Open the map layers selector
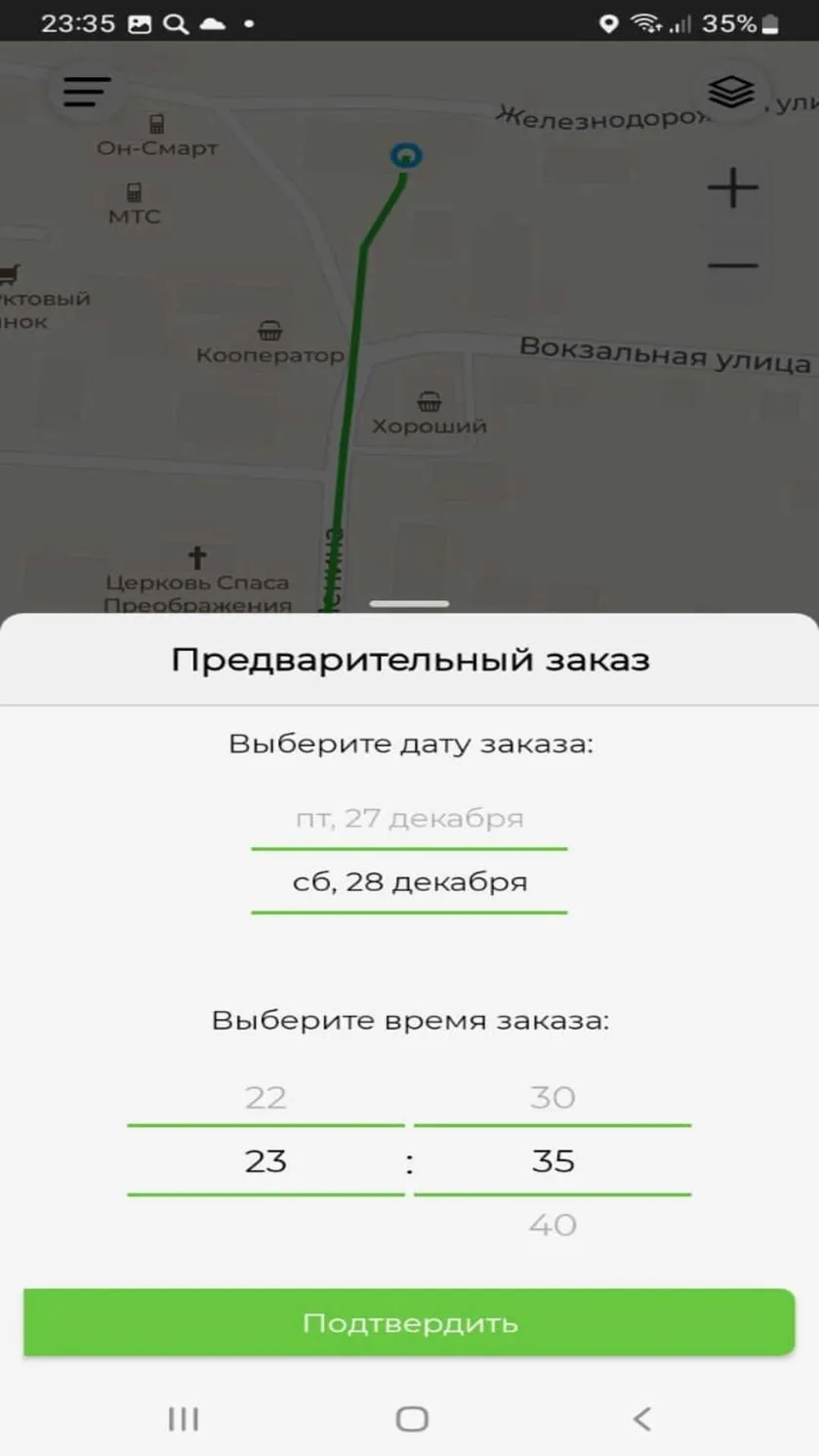This screenshot has width=819, height=1456. [x=731, y=92]
